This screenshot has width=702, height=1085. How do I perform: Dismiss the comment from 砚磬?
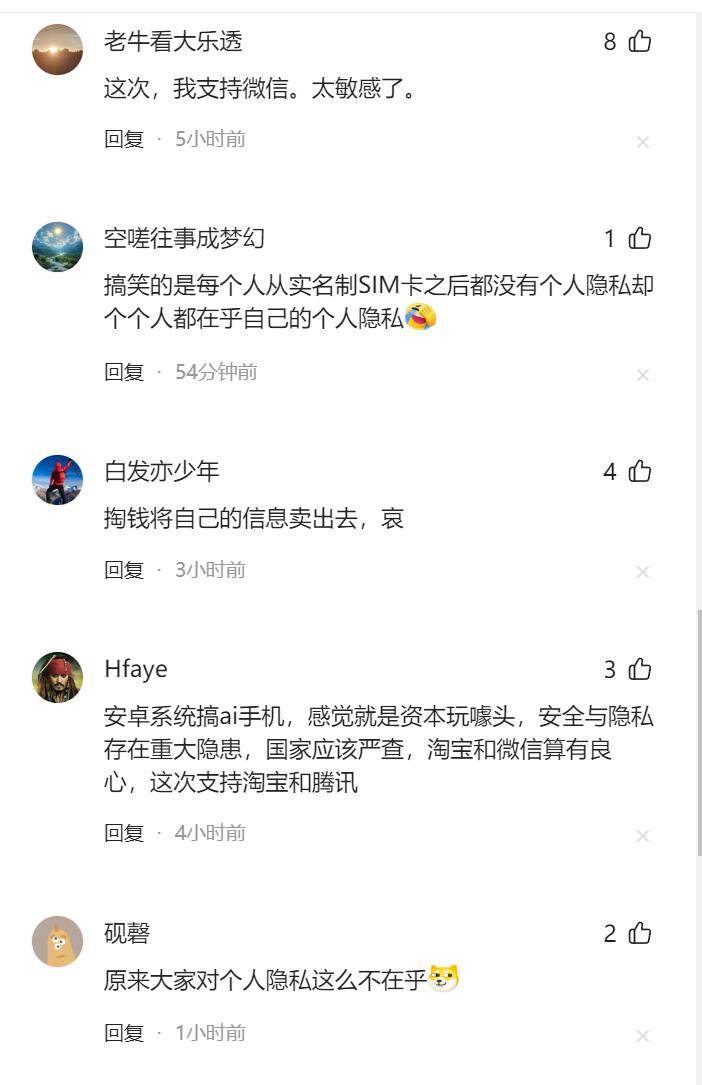(643, 1036)
